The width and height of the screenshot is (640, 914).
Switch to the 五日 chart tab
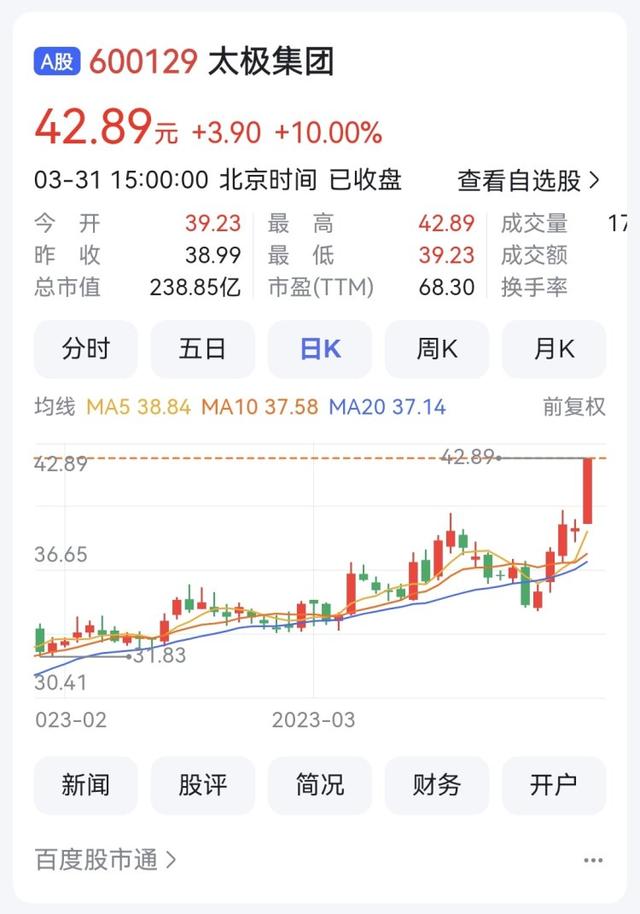point(203,349)
